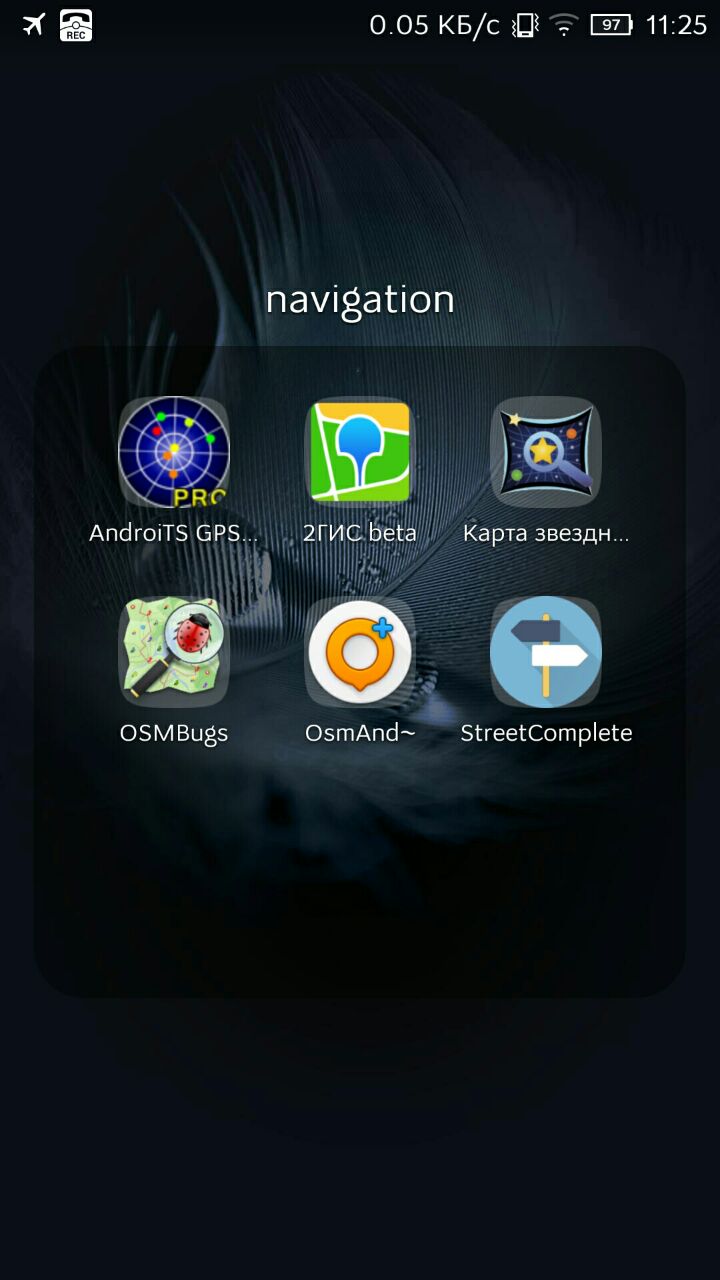Start the StreetComplete app
This screenshot has width=720, height=1280.
point(546,652)
